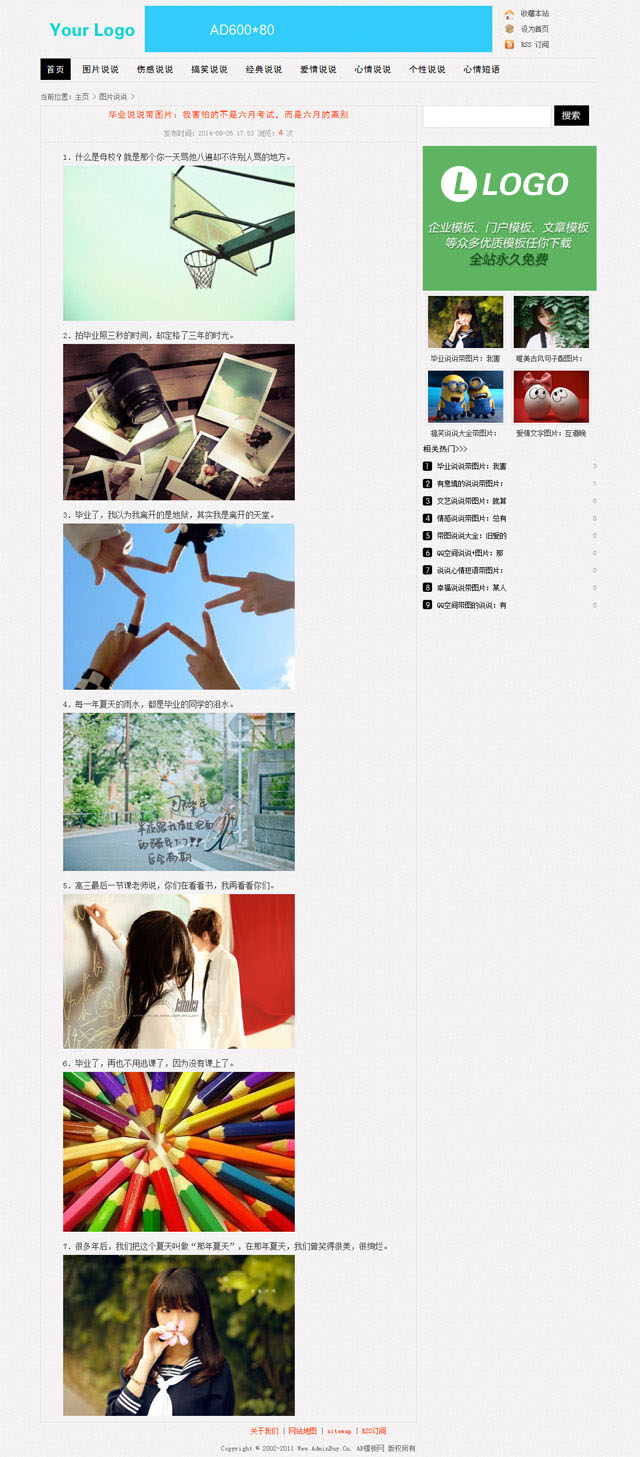Image resolution: width=640 pixels, height=1457 pixels.
Task: Open hot item 8 幸福说说带图片
Action: pyautogui.click(x=471, y=588)
